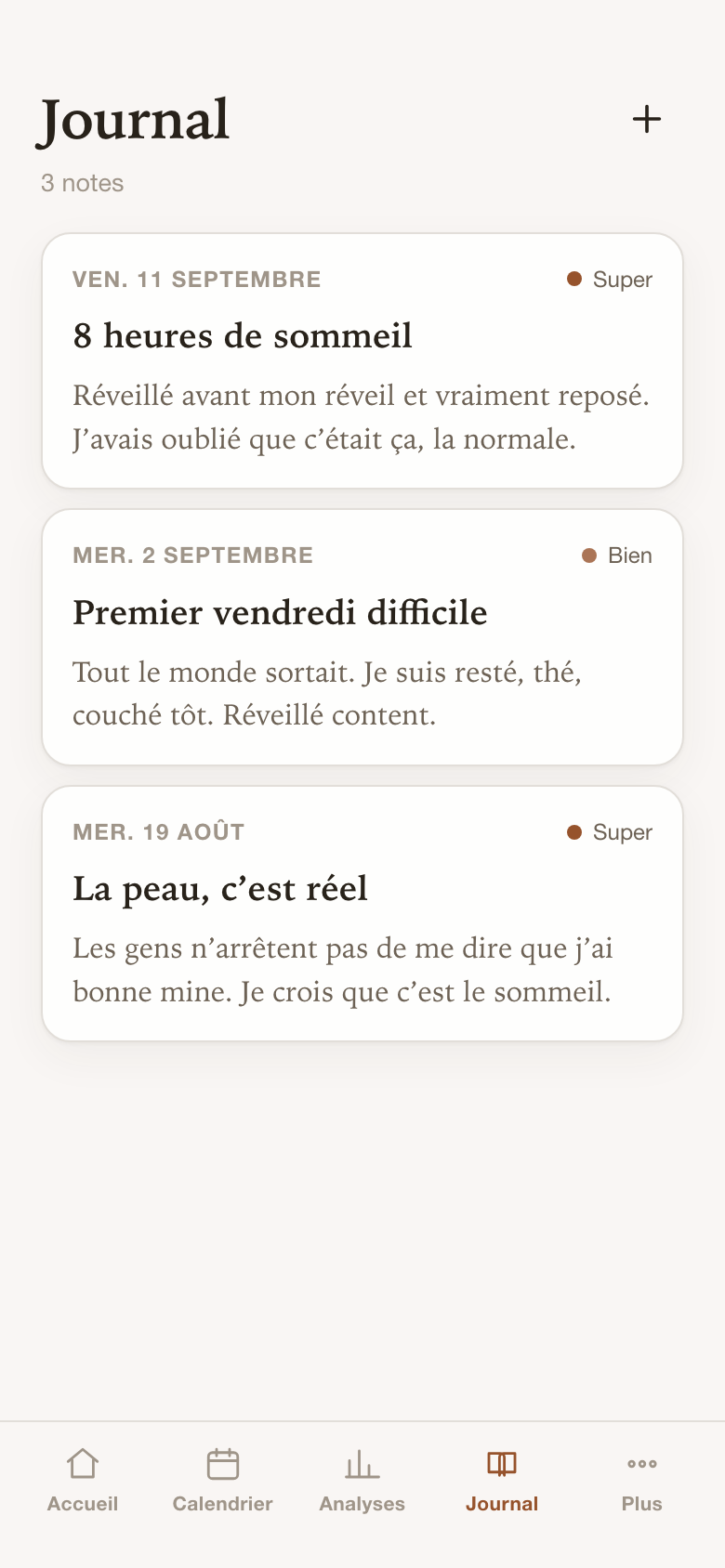The height and width of the screenshot is (1568, 725).
Task: Open the note "8 heures de sommeil"
Action: click(362, 360)
